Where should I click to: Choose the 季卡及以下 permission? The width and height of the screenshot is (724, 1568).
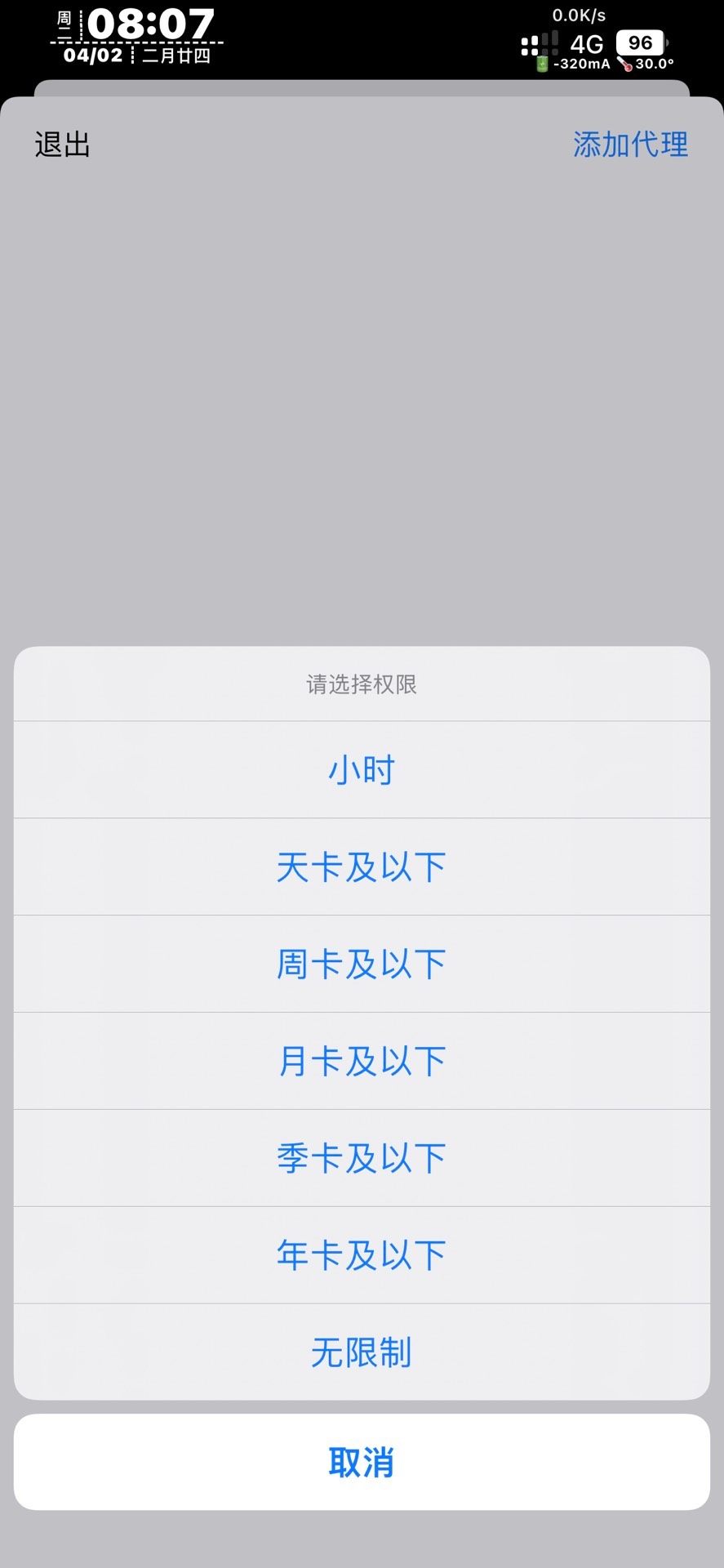coord(362,1158)
